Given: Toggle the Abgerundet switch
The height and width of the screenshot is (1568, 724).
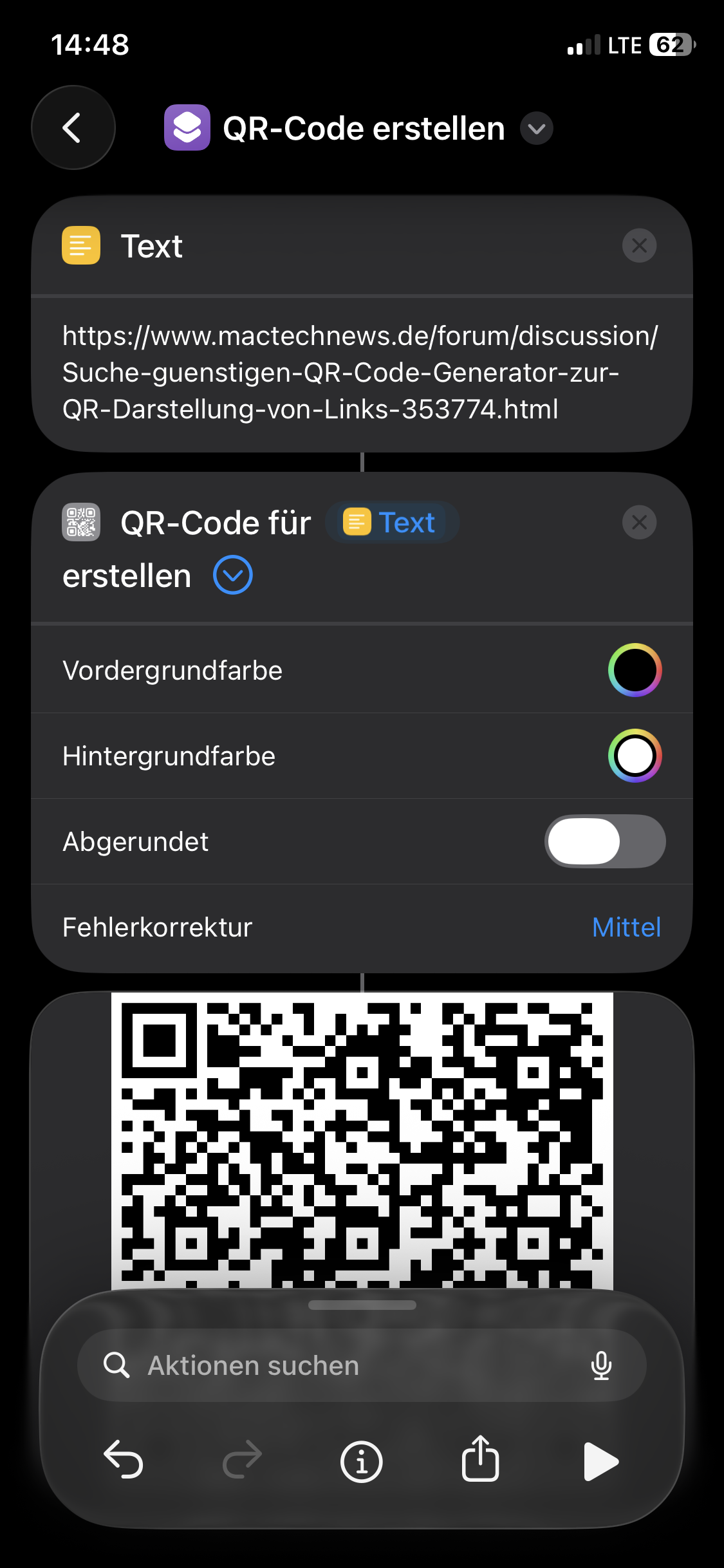Looking at the screenshot, I should point(605,841).
